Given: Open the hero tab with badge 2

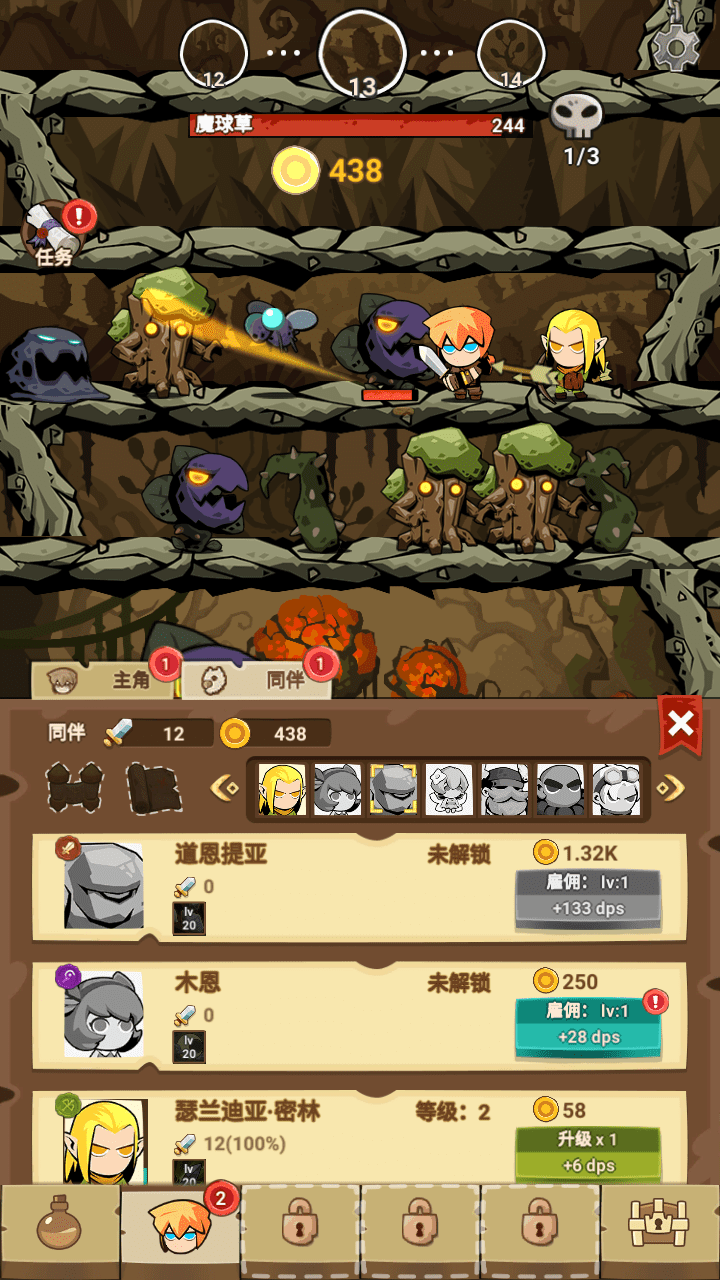Looking at the screenshot, I should [x=180, y=1230].
